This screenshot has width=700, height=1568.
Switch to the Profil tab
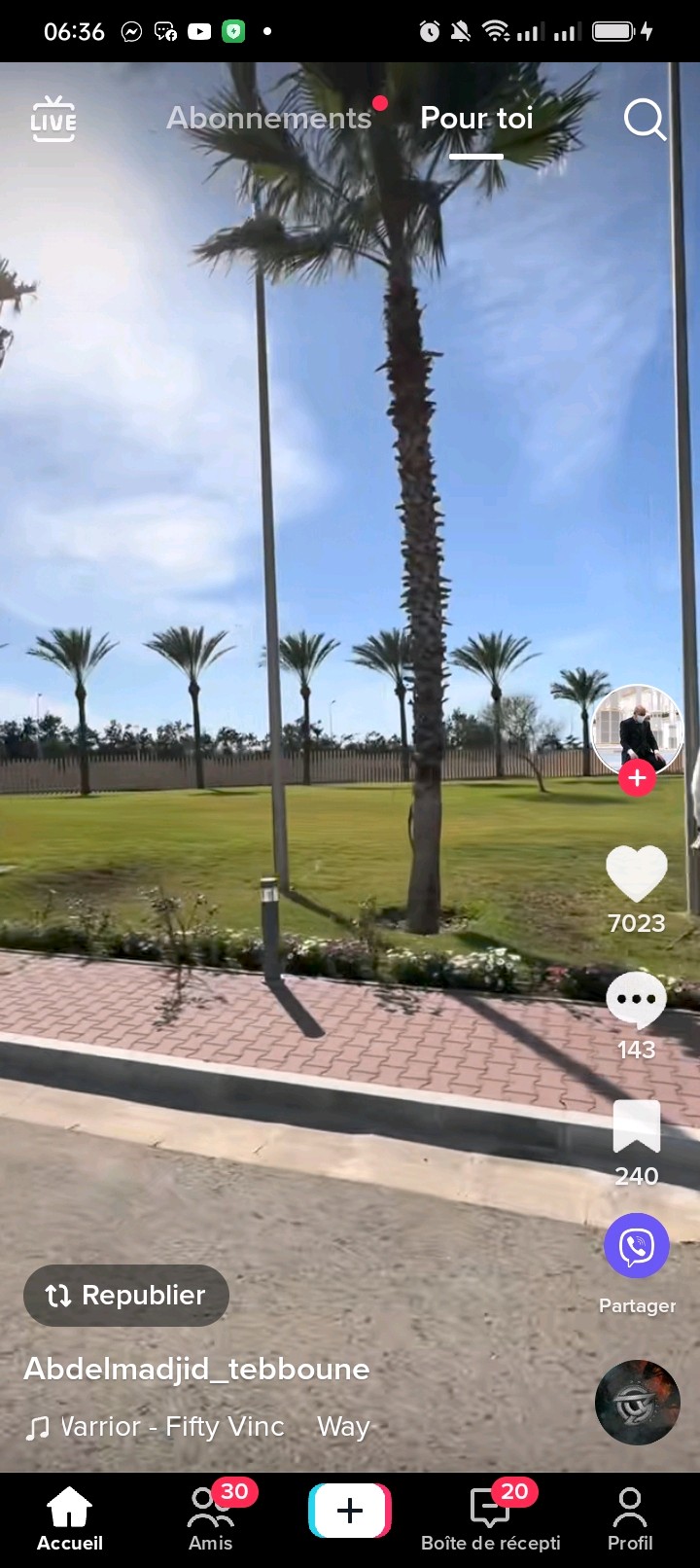pyautogui.click(x=630, y=1519)
